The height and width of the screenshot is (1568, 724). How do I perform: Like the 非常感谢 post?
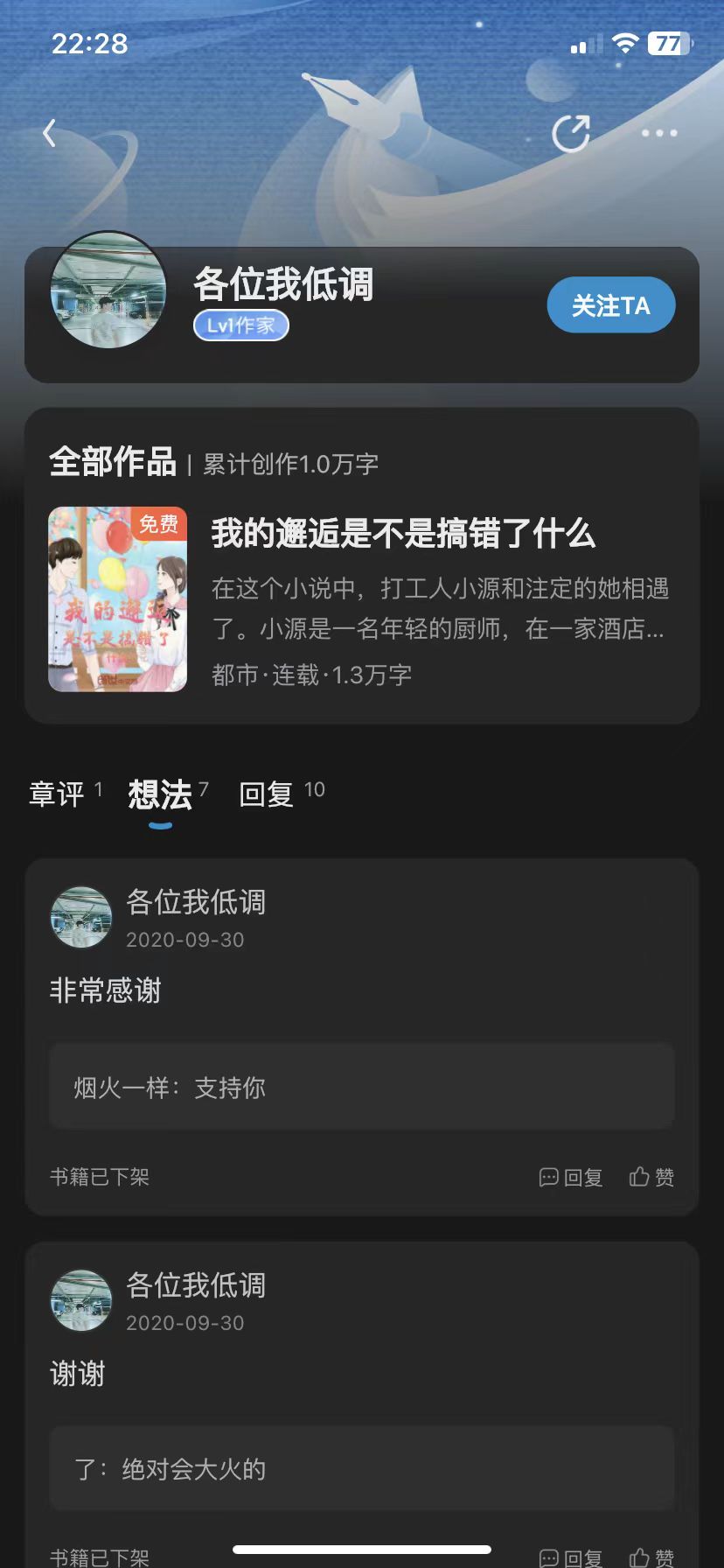click(x=651, y=1177)
